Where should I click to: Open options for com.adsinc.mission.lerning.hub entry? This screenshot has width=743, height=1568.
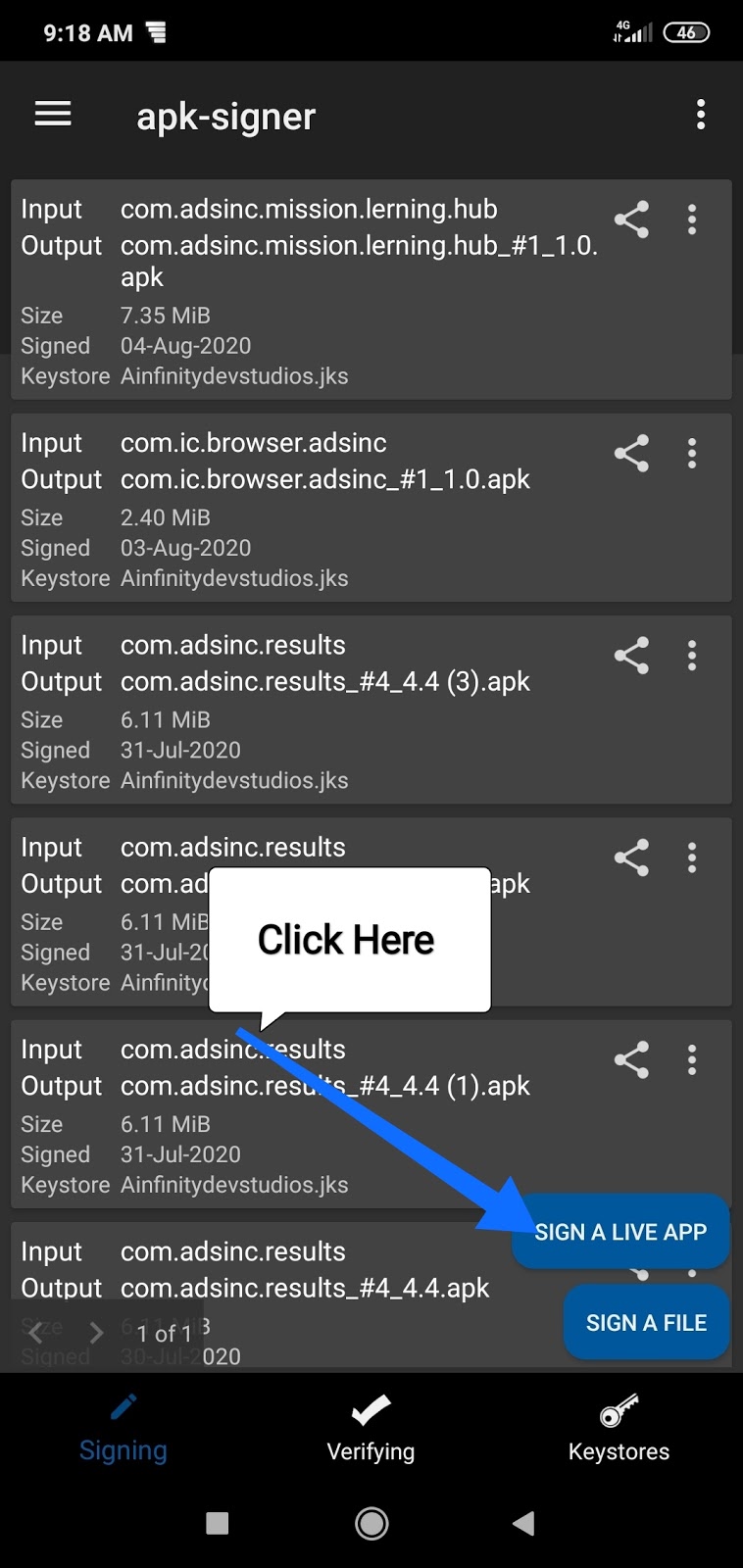click(692, 220)
